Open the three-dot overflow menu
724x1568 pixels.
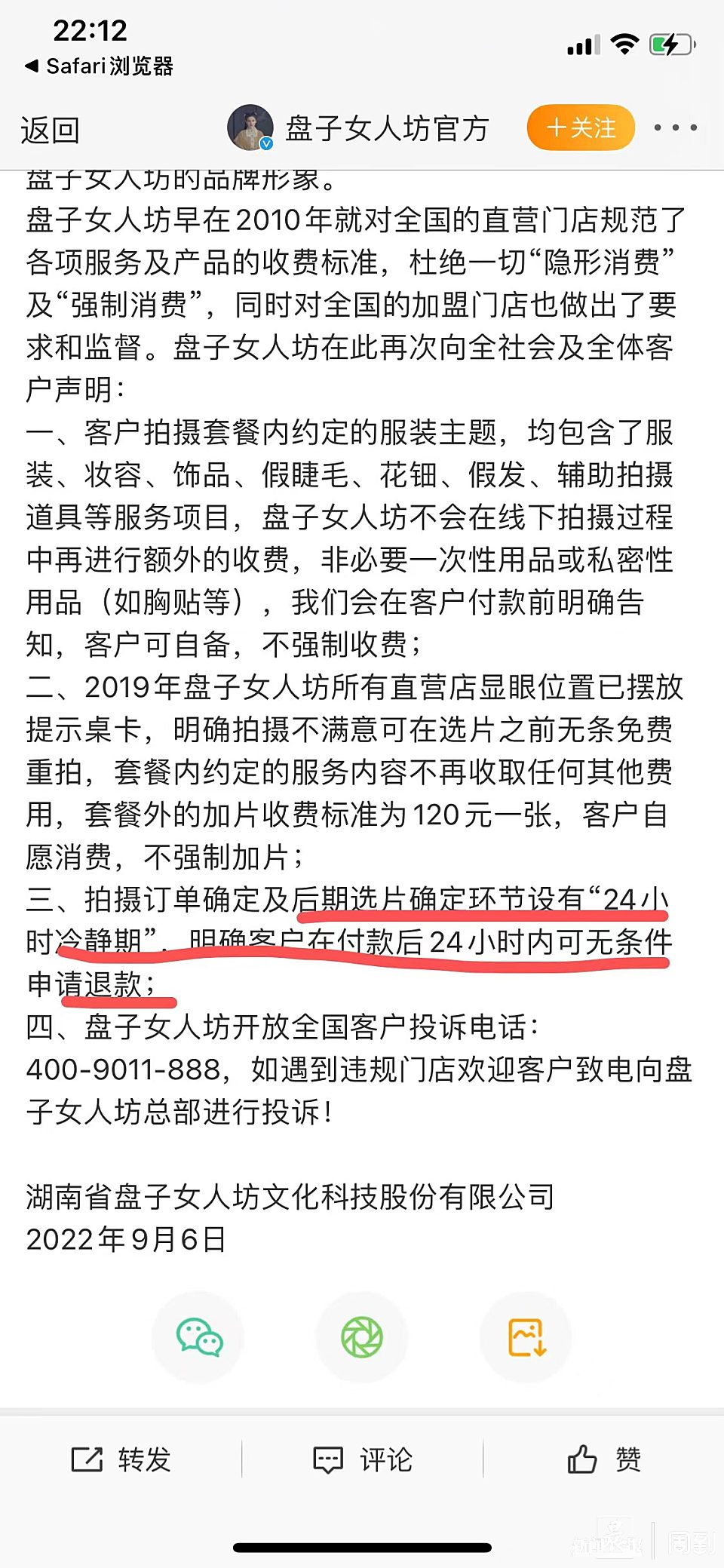[x=675, y=127]
